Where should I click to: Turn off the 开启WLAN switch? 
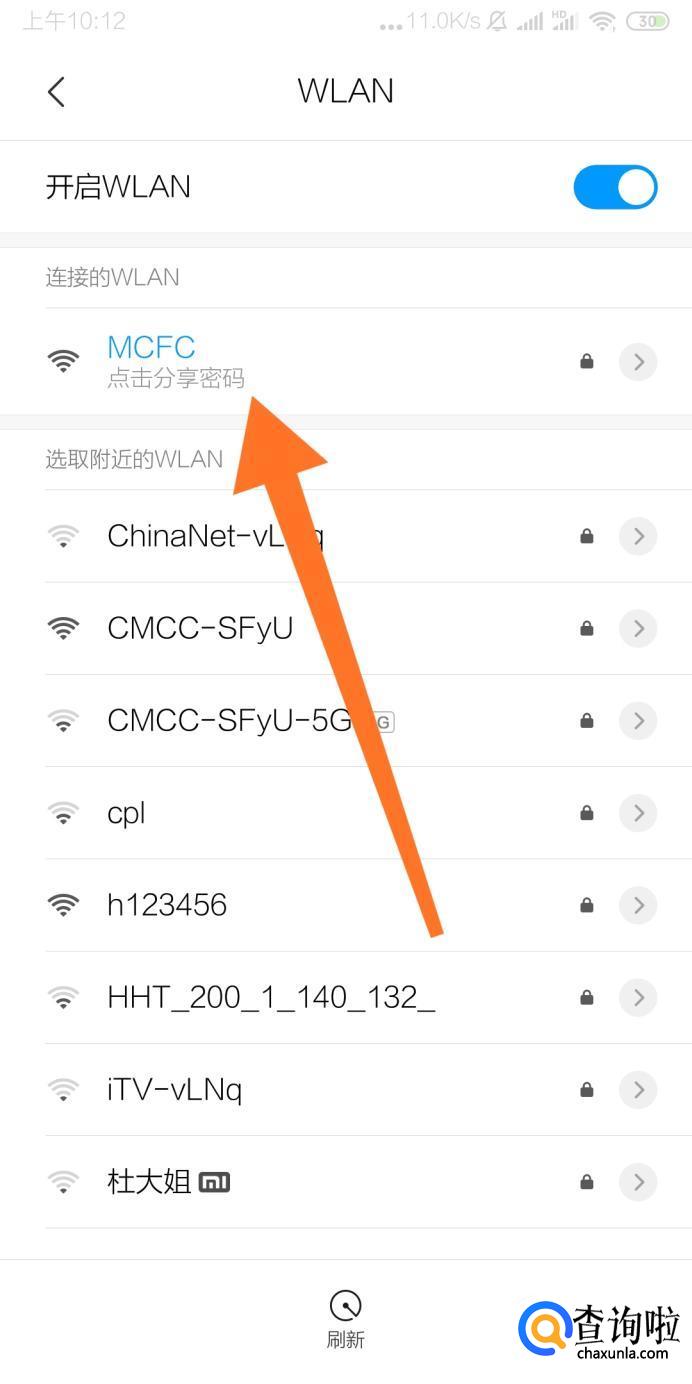(x=614, y=187)
